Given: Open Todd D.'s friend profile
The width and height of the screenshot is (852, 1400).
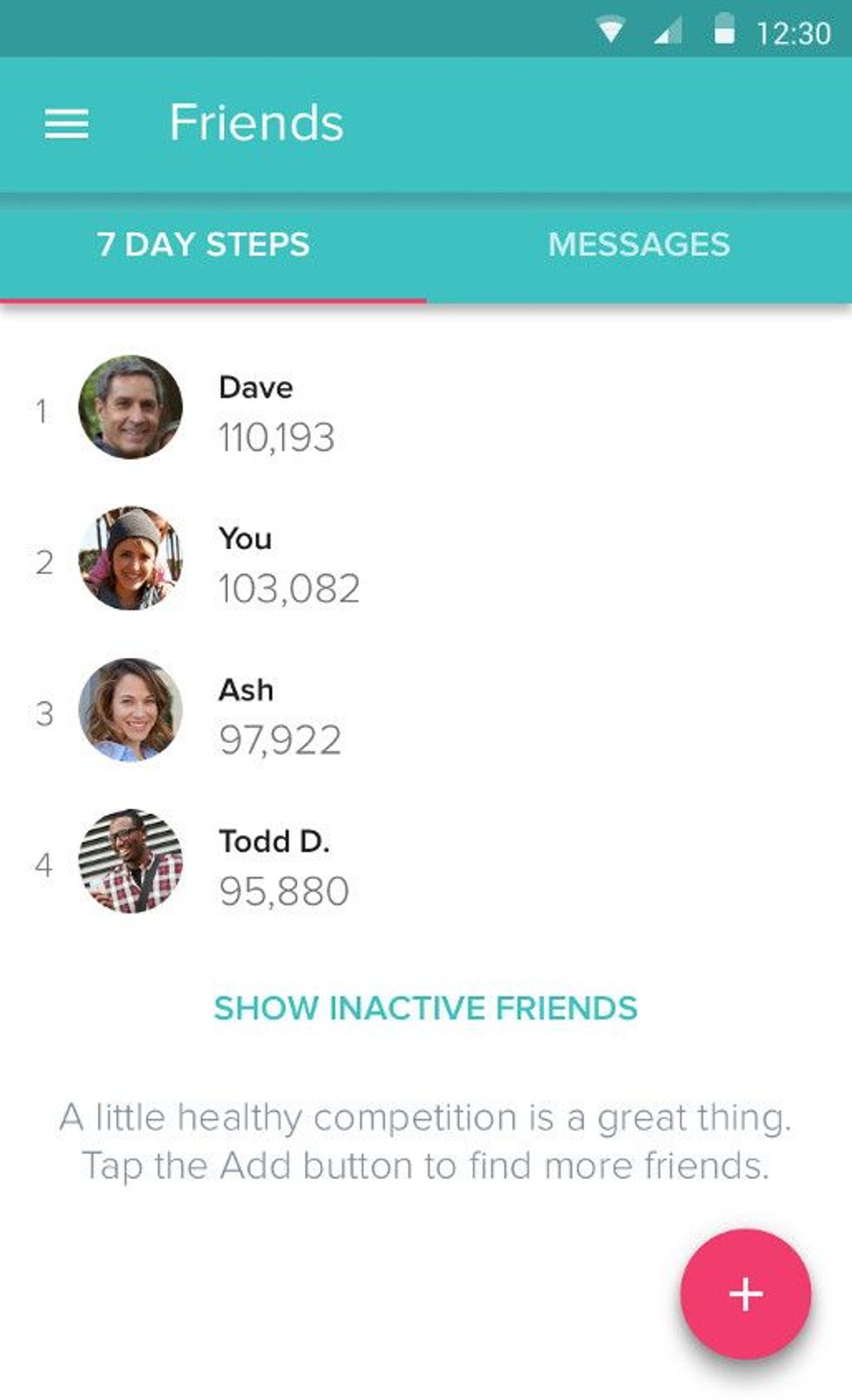Looking at the screenshot, I should pos(273,864).
